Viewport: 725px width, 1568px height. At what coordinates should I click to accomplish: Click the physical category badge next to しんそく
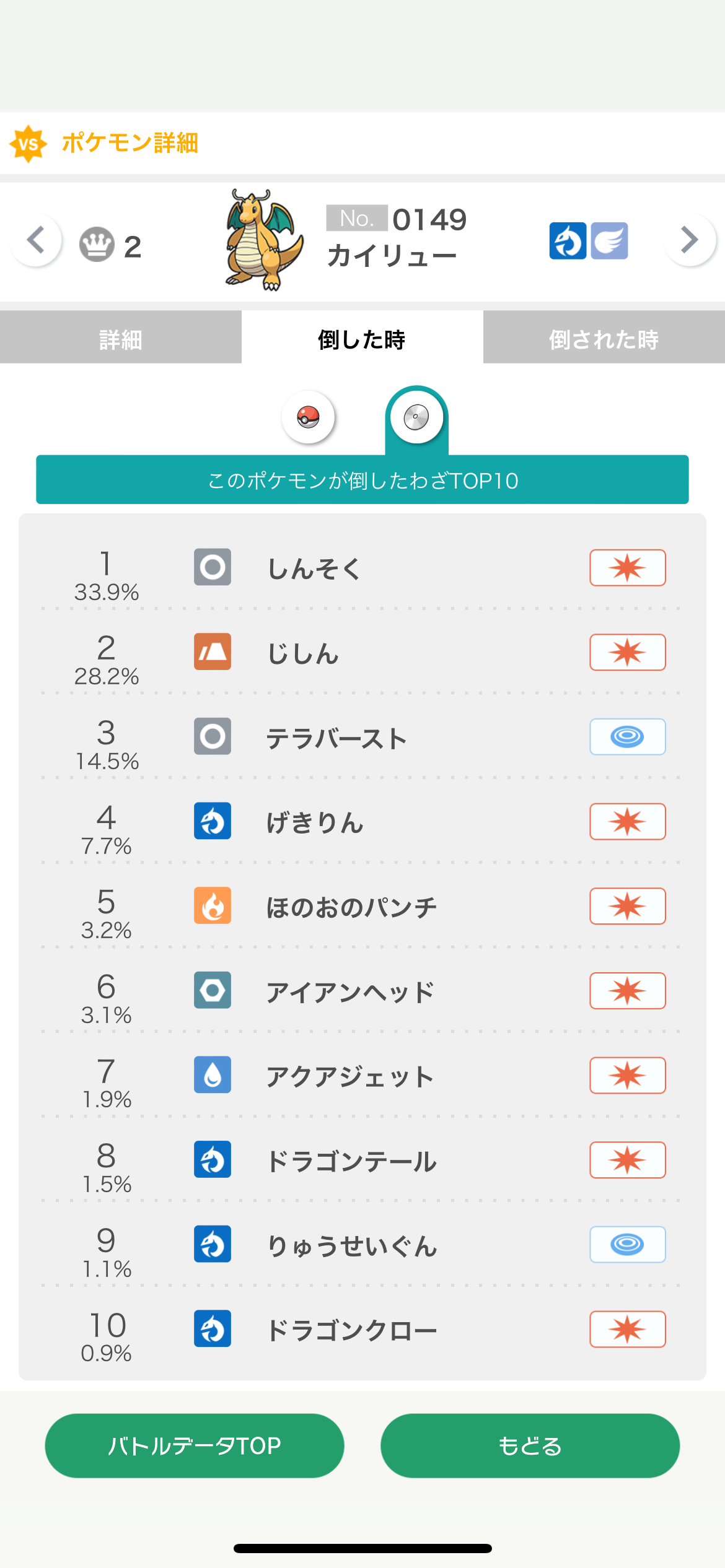click(627, 567)
